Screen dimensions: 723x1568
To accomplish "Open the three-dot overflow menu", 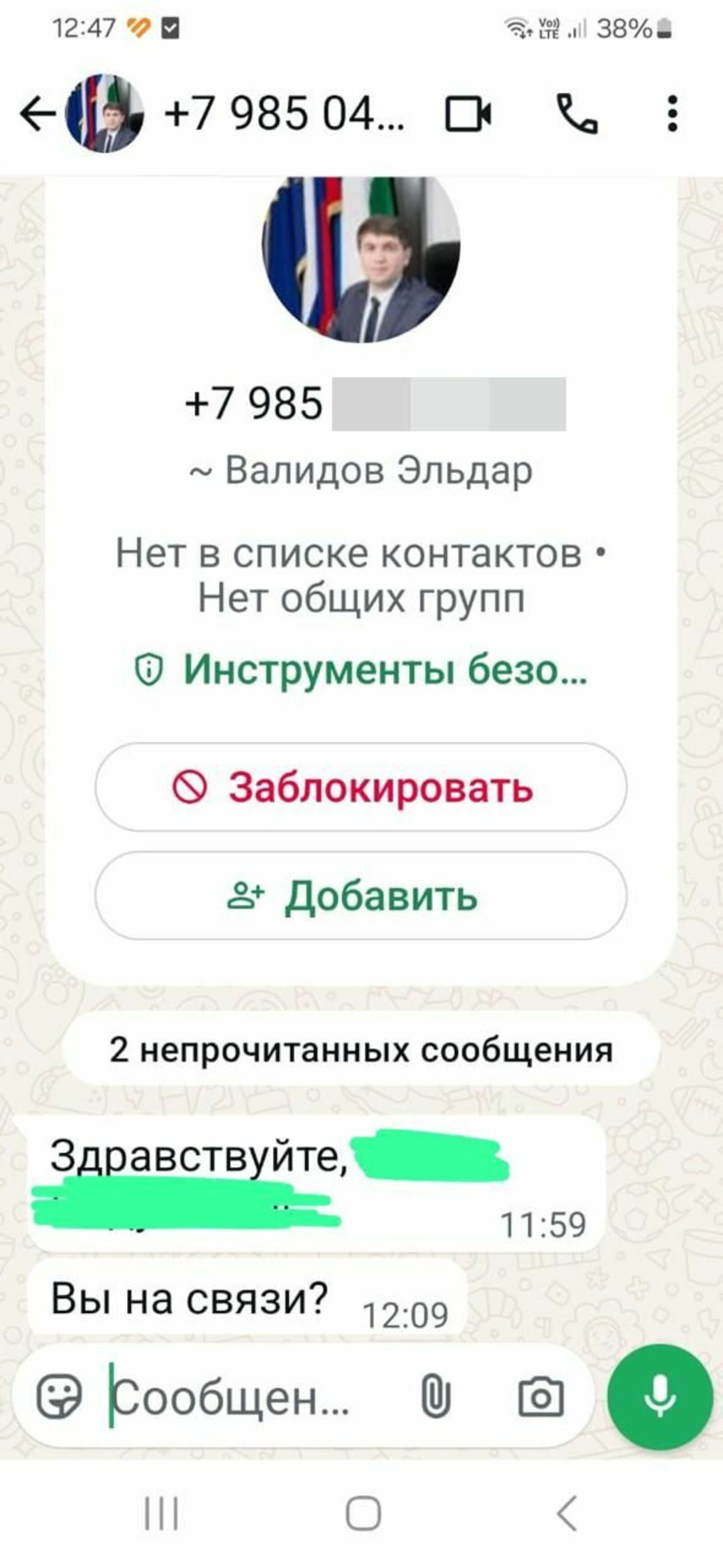I will pyautogui.click(x=672, y=114).
